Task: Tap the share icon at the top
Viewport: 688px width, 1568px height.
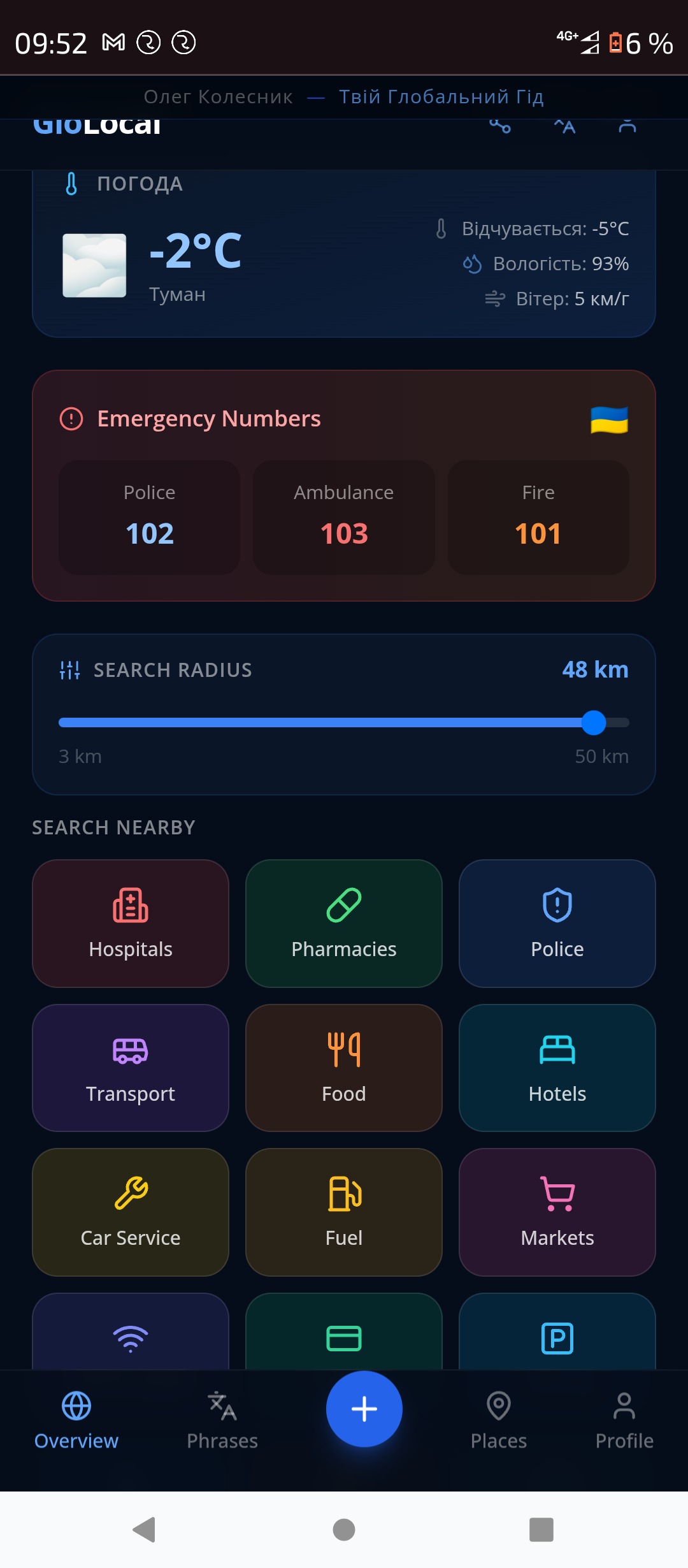Action: [x=499, y=126]
